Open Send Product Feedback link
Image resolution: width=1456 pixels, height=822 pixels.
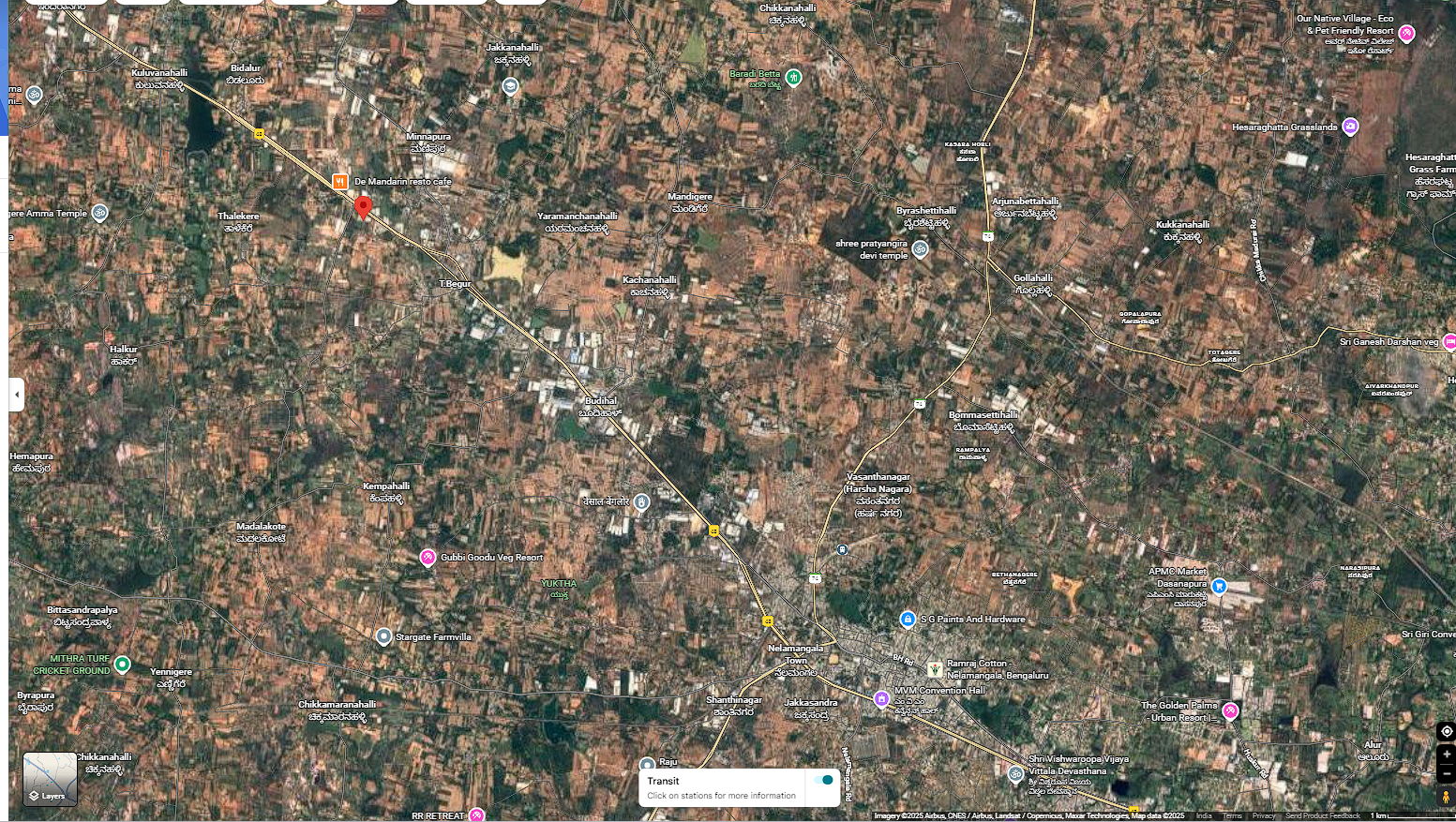(x=1322, y=816)
